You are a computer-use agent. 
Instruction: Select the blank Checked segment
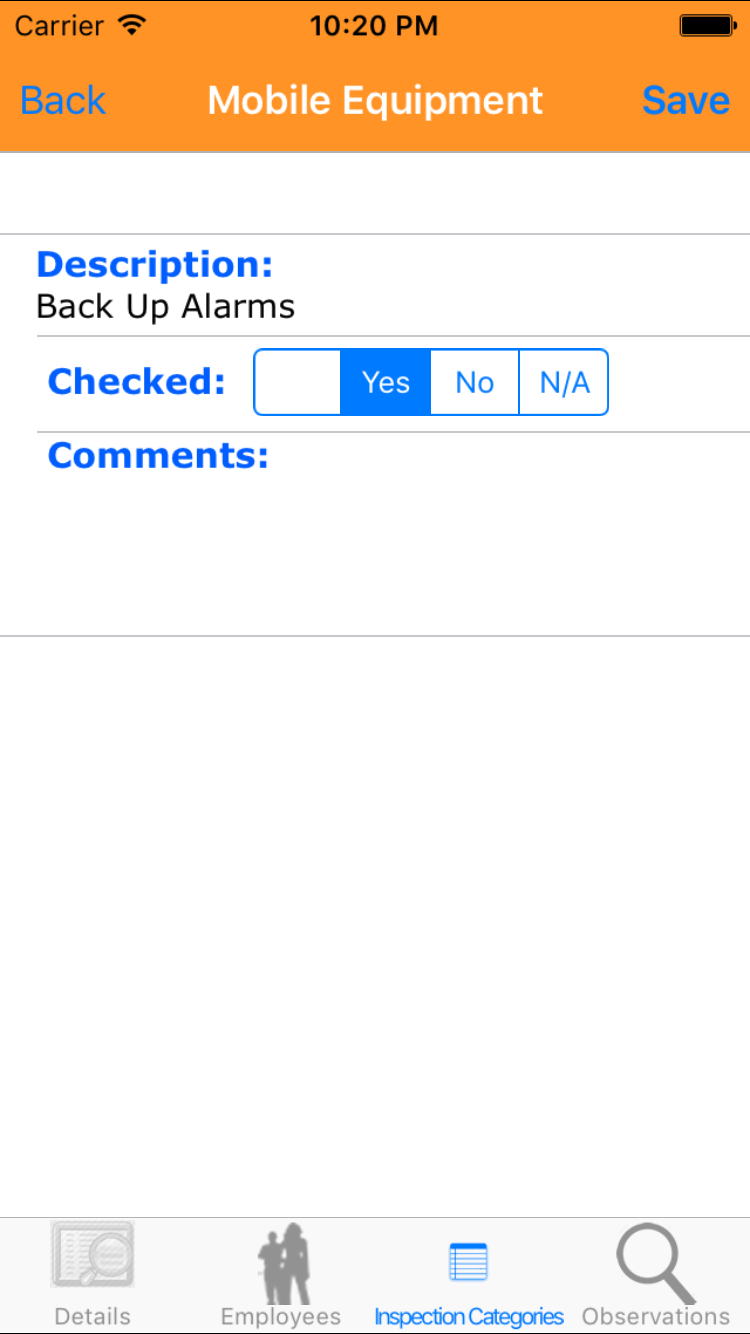click(297, 382)
